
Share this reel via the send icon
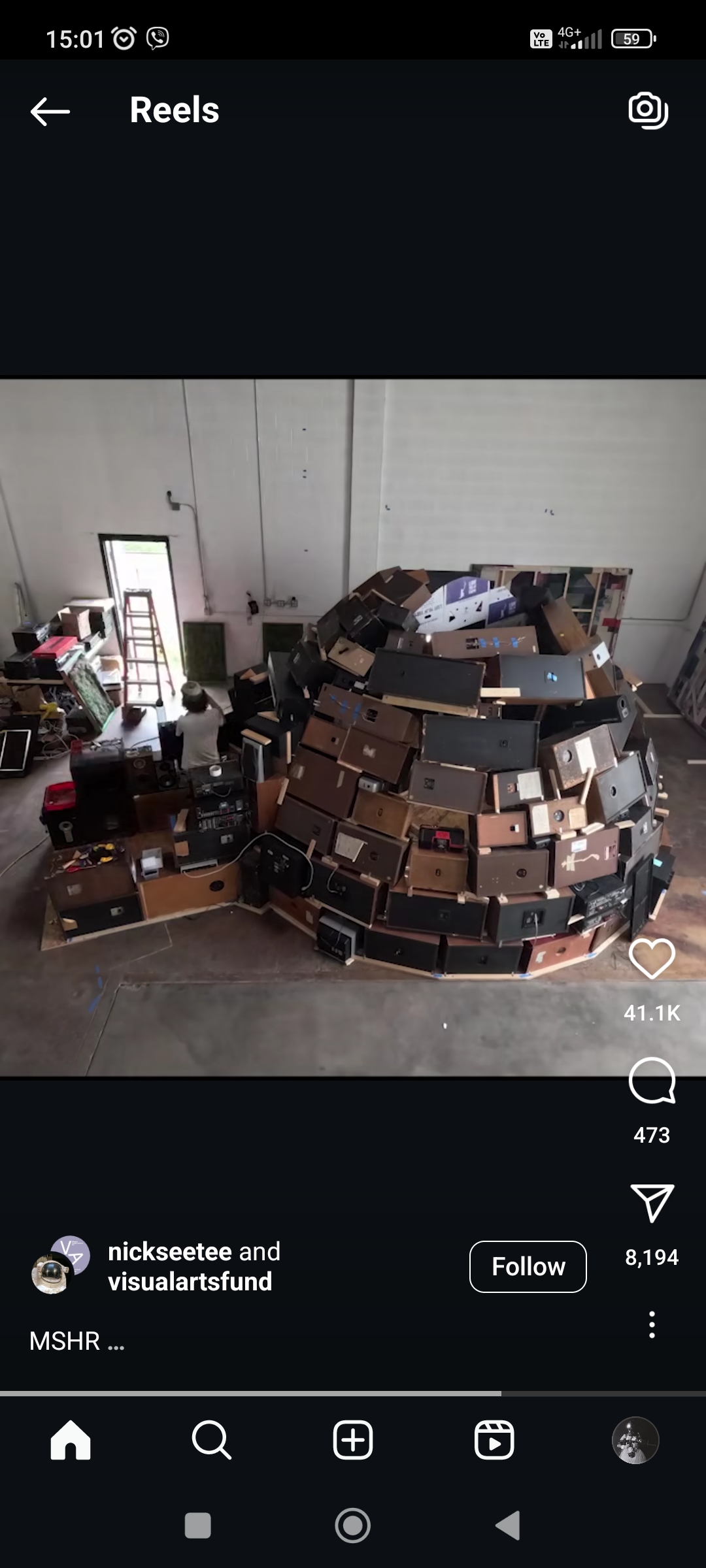point(652,1202)
